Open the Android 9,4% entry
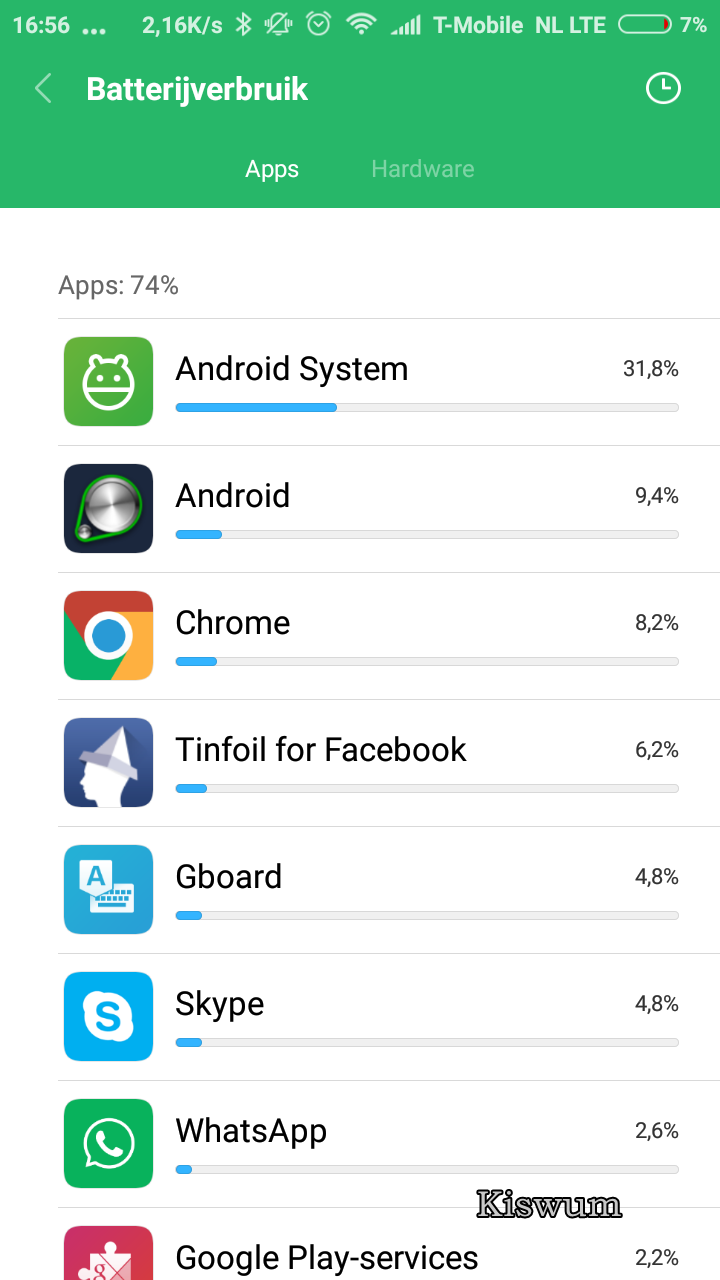Image resolution: width=720 pixels, height=1280 pixels. (x=389, y=510)
